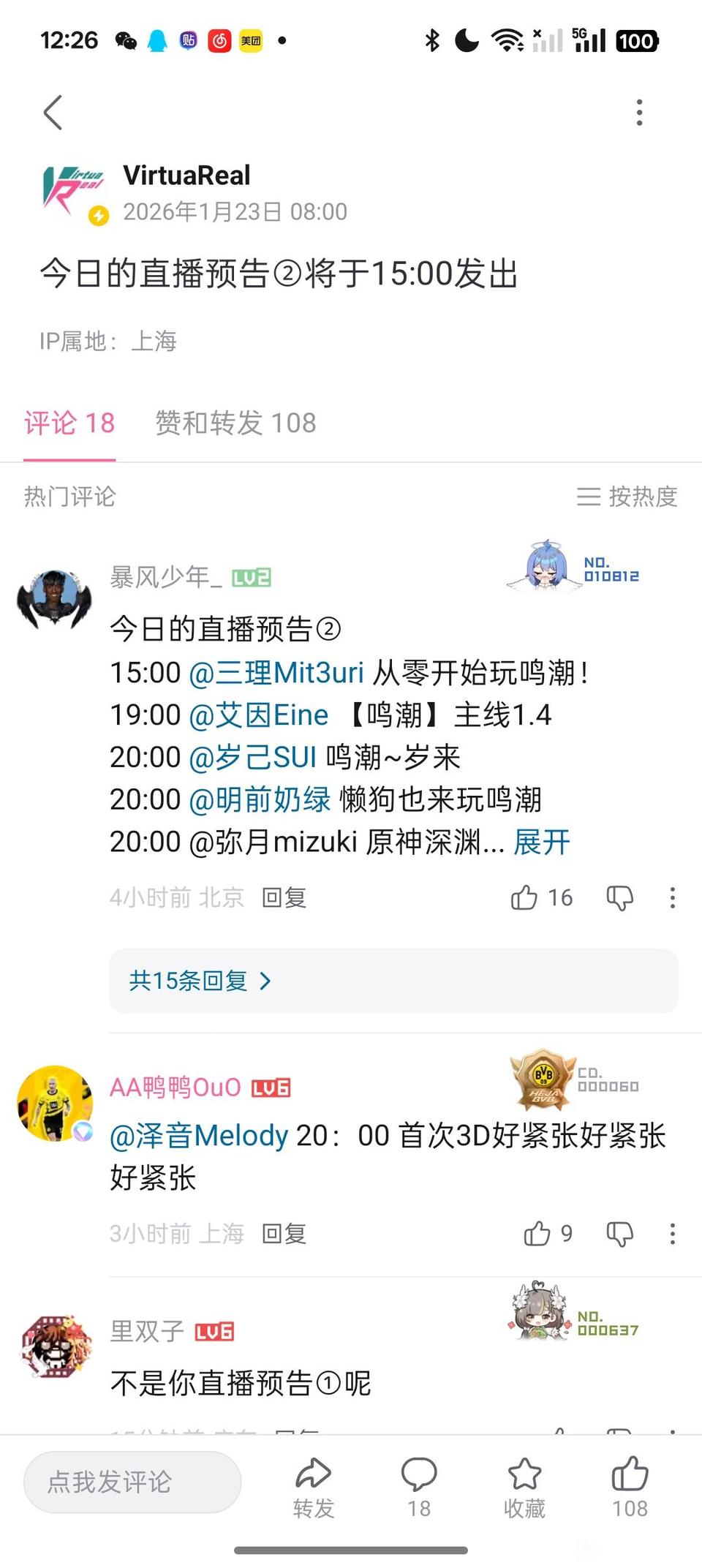Expand 暴风少年_'s comment with 展开
The height and width of the screenshot is (1568, 702).
[x=541, y=842]
